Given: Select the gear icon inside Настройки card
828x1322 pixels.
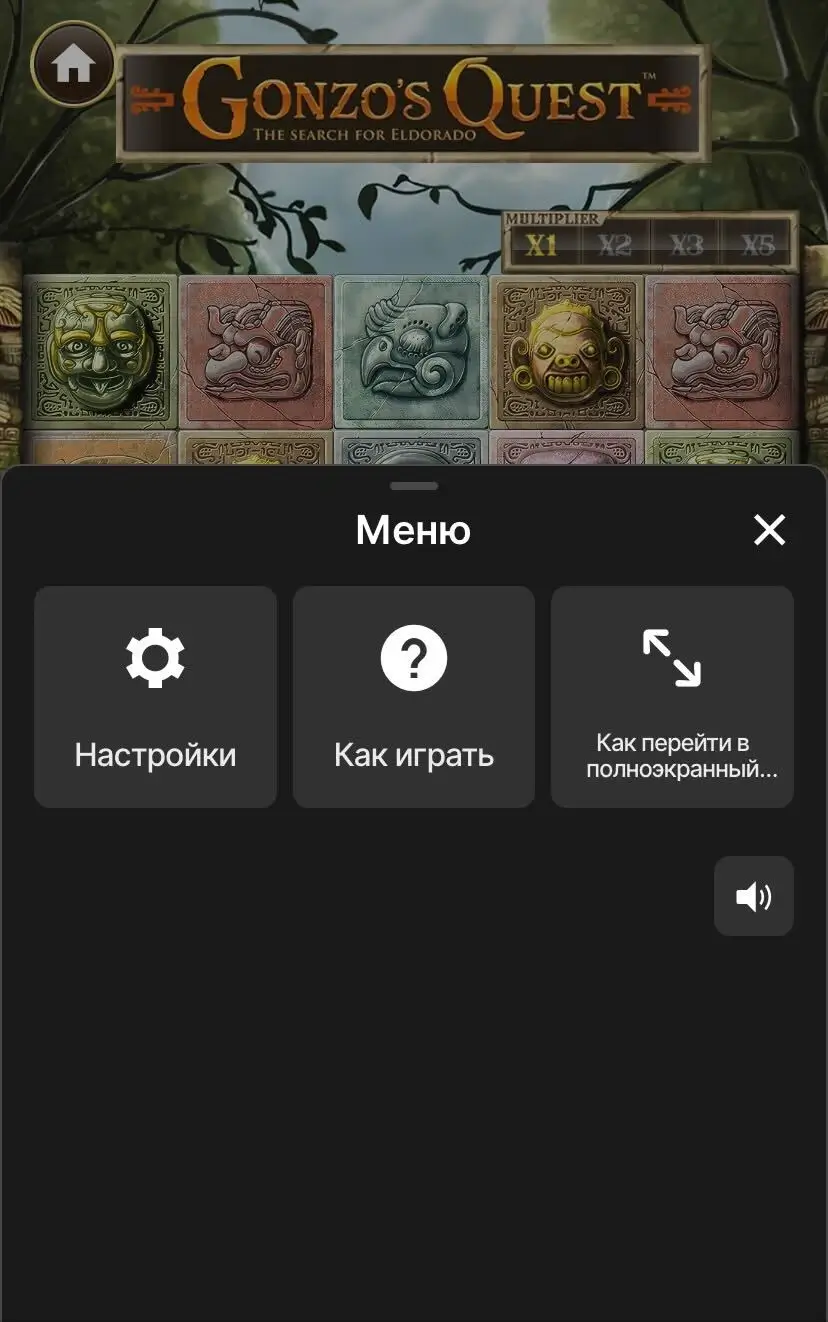Looking at the screenshot, I should pos(154,656).
